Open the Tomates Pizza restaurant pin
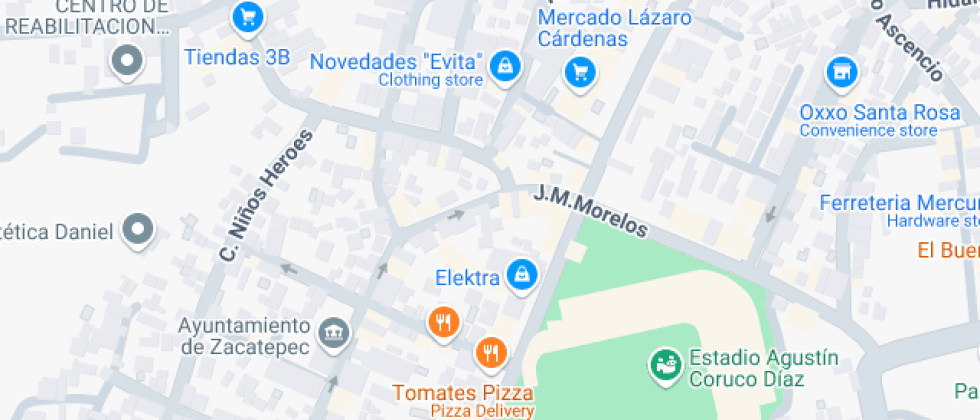This screenshot has height=420, width=980. point(490,353)
